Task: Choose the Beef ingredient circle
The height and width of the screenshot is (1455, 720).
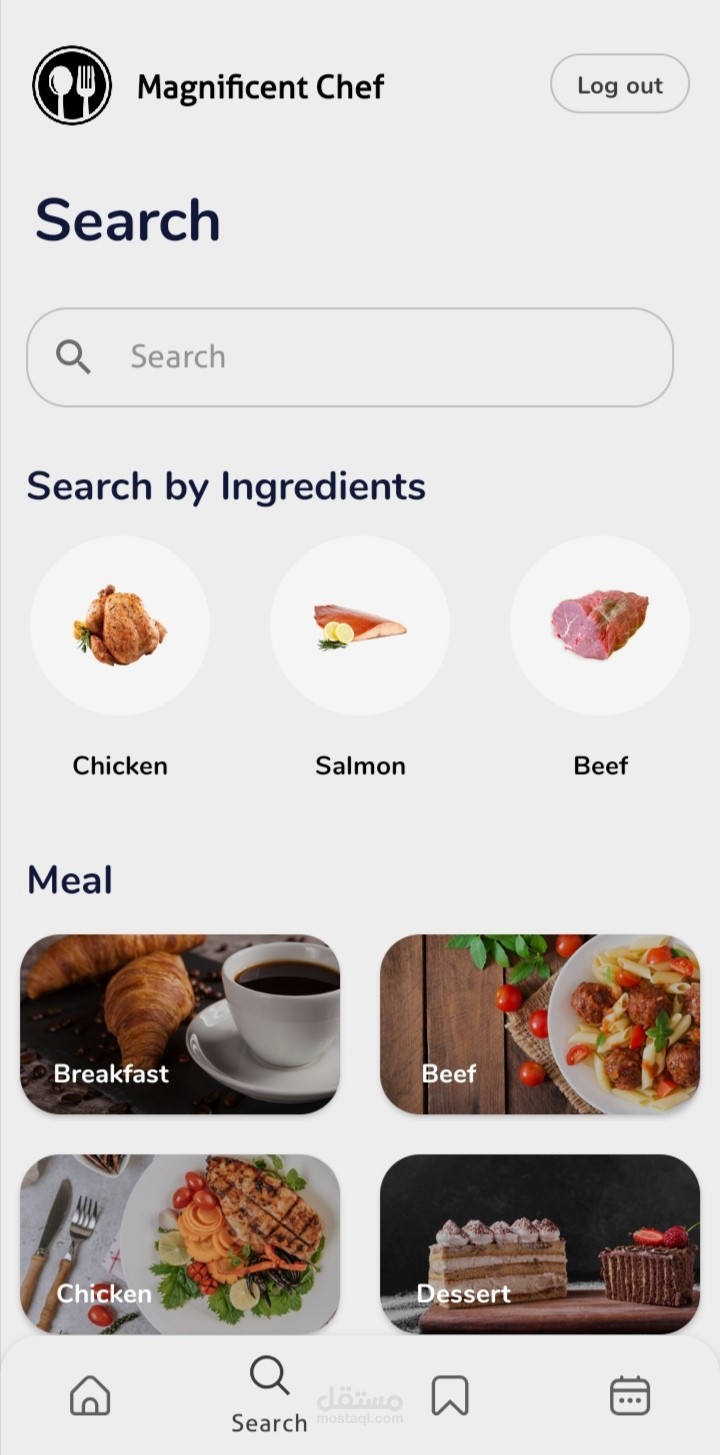Action: coord(600,625)
